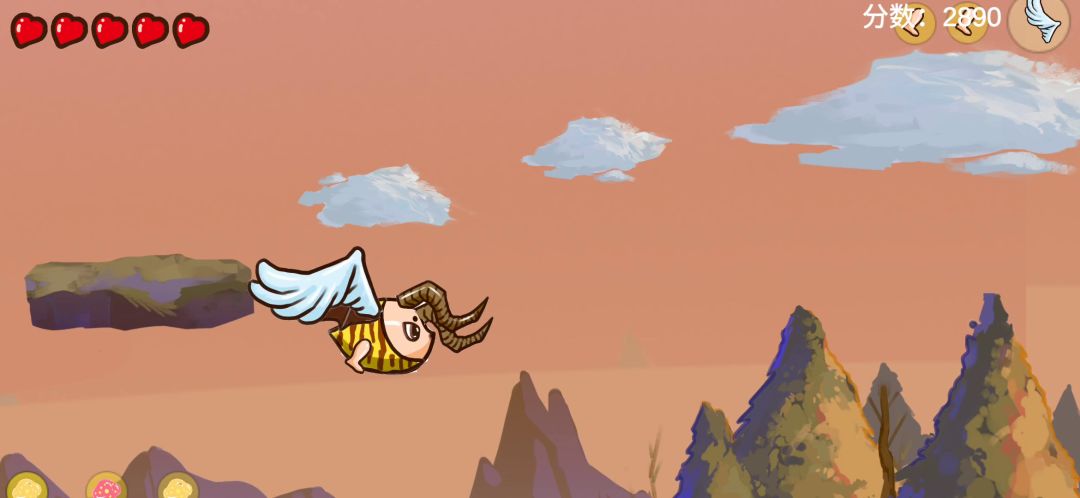Tap the large wing fly button

pyautogui.click(x=1040, y=20)
